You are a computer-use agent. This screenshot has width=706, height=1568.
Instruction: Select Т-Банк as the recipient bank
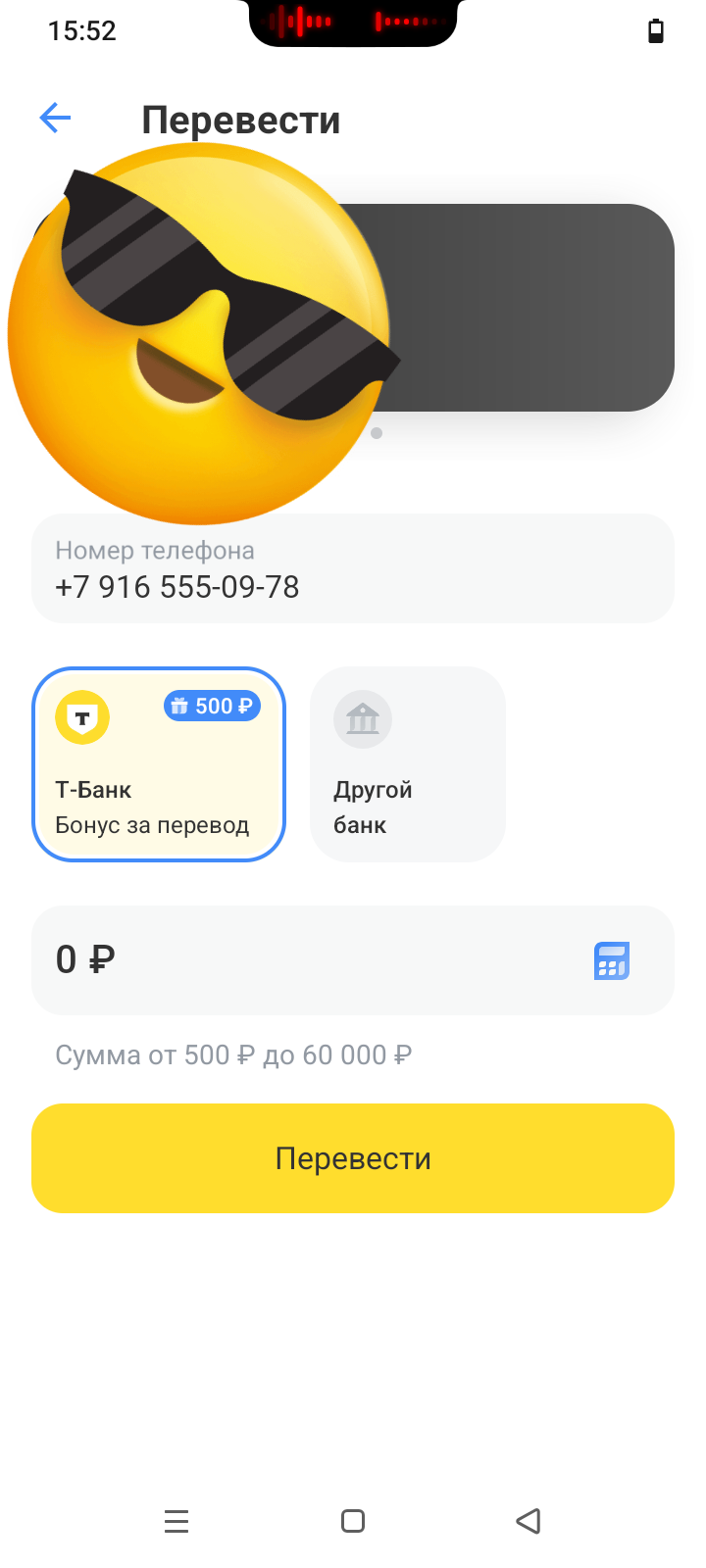[159, 764]
